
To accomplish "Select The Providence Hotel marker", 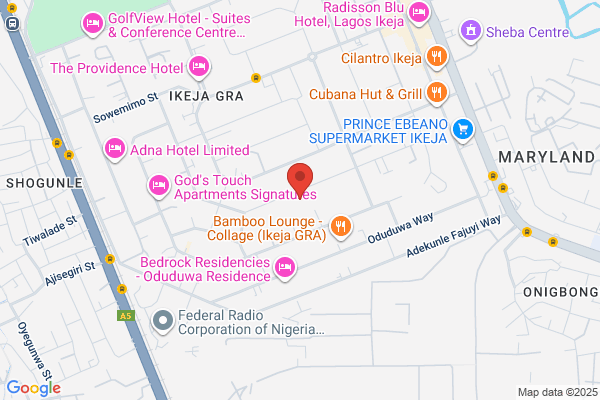I will point(199,67).
